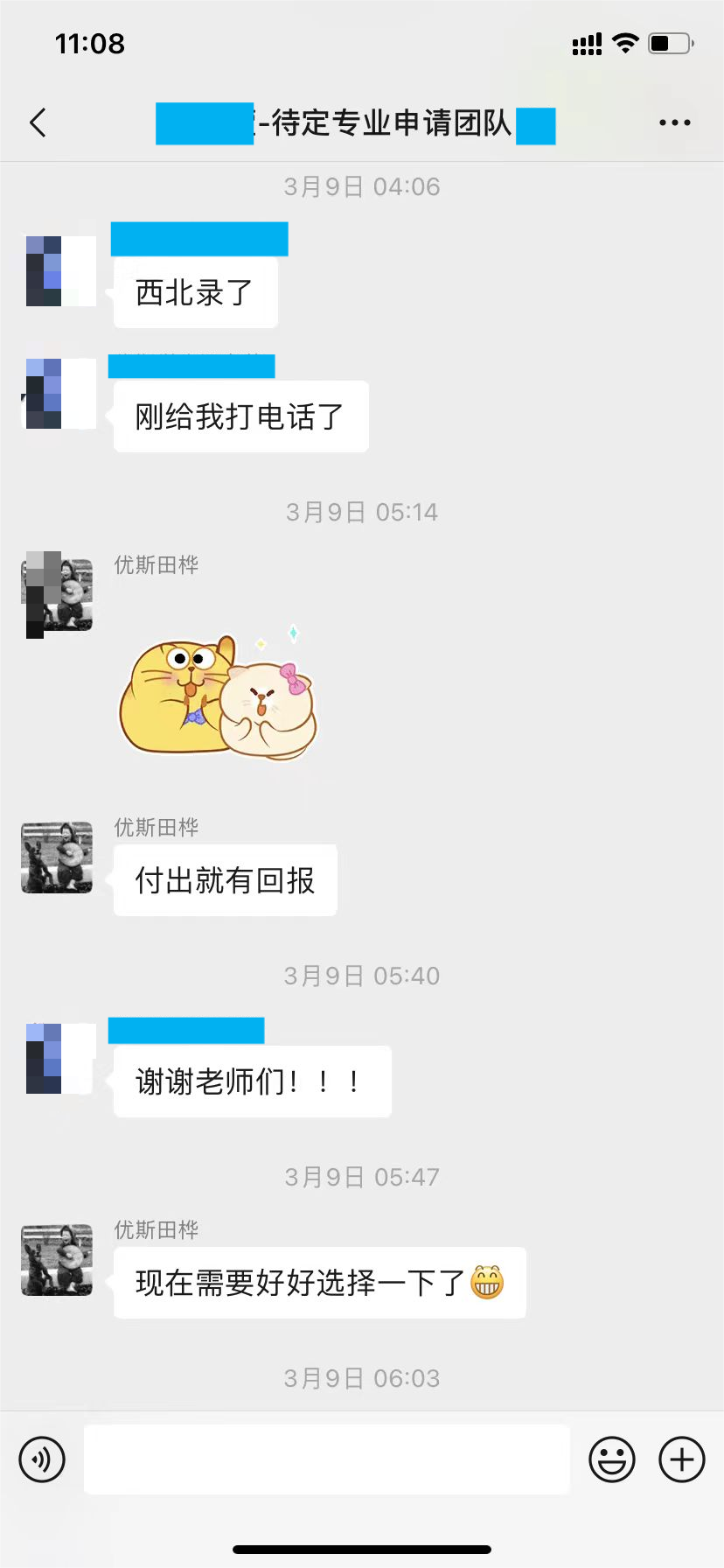Open the emoji sticker panel
The image size is (724, 1568).
click(611, 1459)
